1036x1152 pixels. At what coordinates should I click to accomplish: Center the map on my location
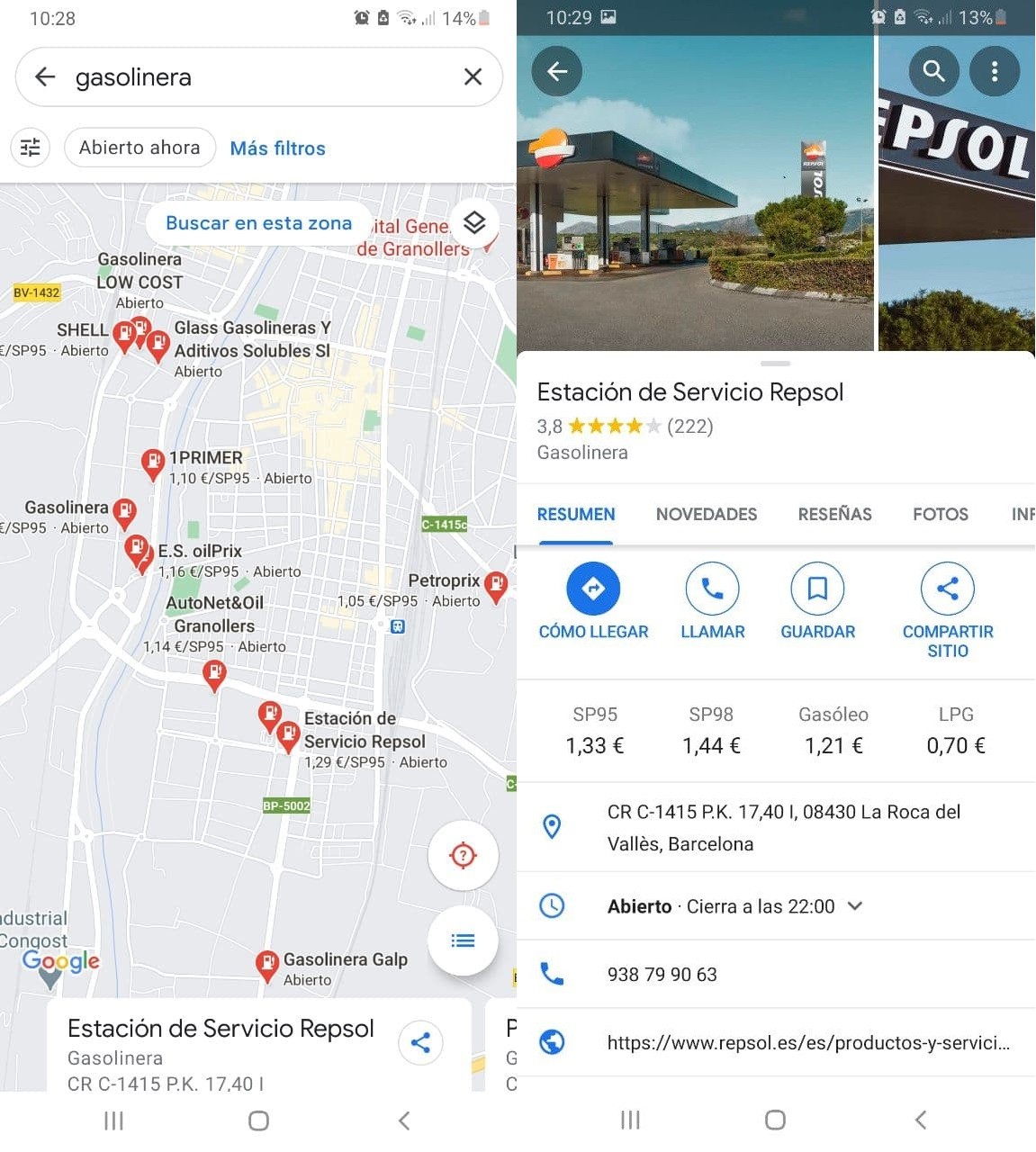pos(463,855)
